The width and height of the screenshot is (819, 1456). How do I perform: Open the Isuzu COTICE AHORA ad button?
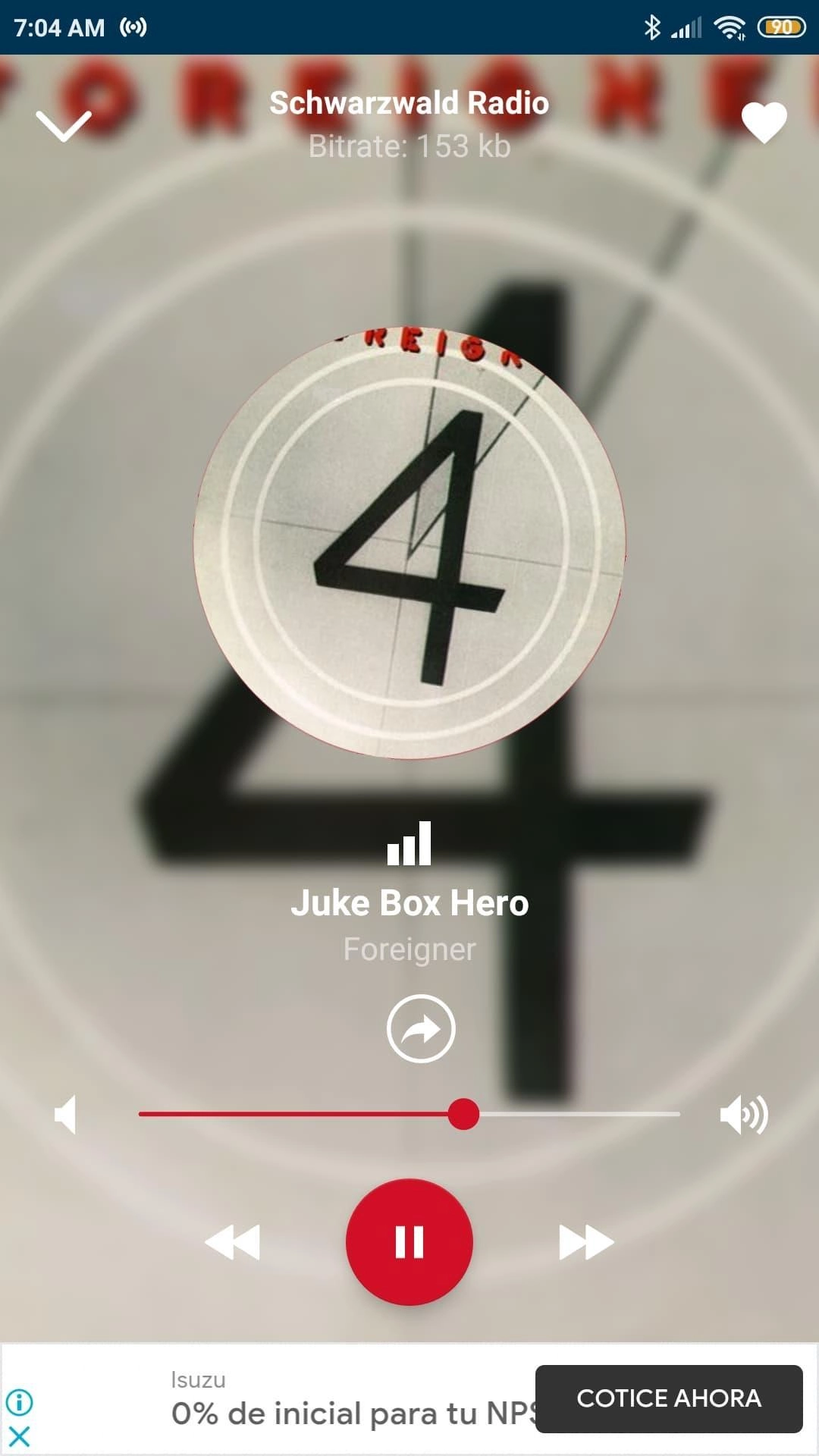(668, 1398)
